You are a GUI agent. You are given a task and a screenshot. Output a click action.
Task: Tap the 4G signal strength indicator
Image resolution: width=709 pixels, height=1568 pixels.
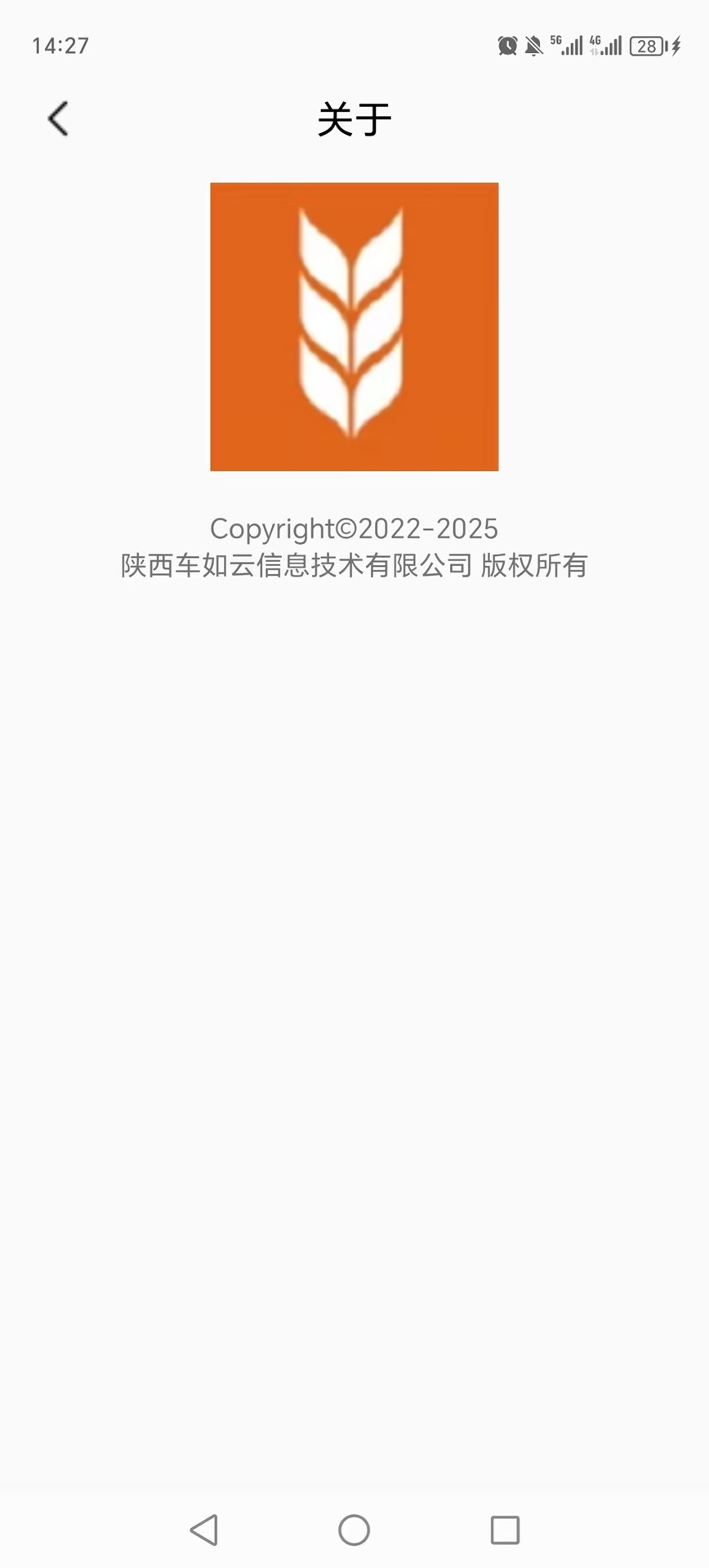click(x=604, y=46)
